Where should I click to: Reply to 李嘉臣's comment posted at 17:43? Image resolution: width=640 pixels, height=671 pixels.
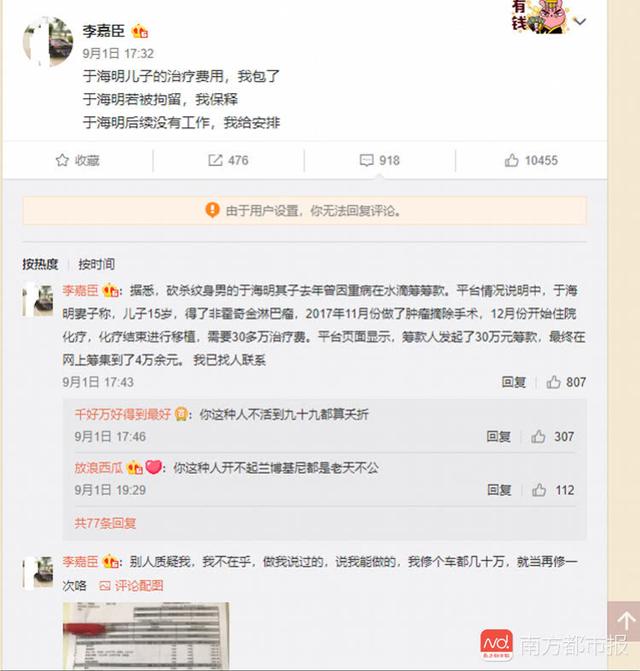click(x=513, y=382)
